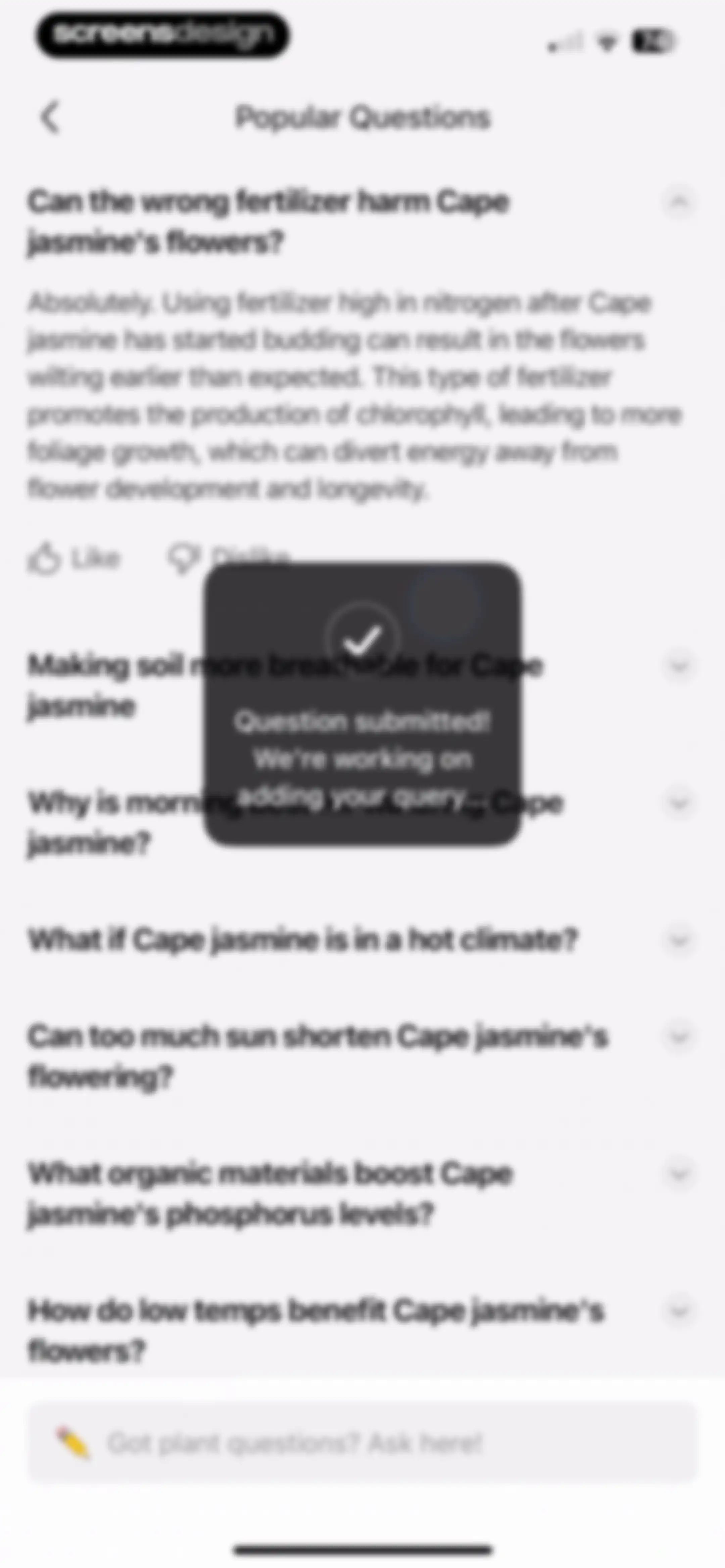
Task: Collapse the wrong fertilizer question
Action: 679,201
